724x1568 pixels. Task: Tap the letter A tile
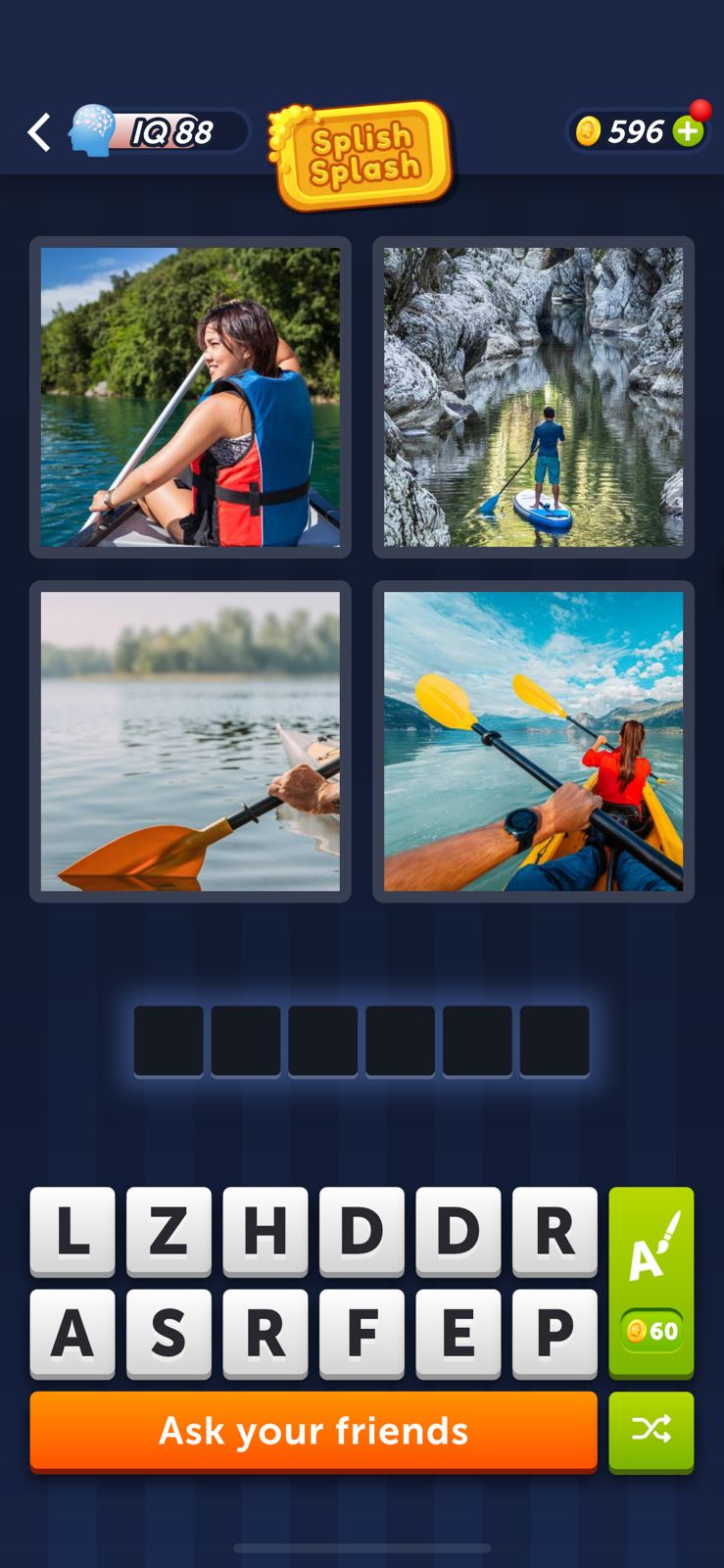72,1333
